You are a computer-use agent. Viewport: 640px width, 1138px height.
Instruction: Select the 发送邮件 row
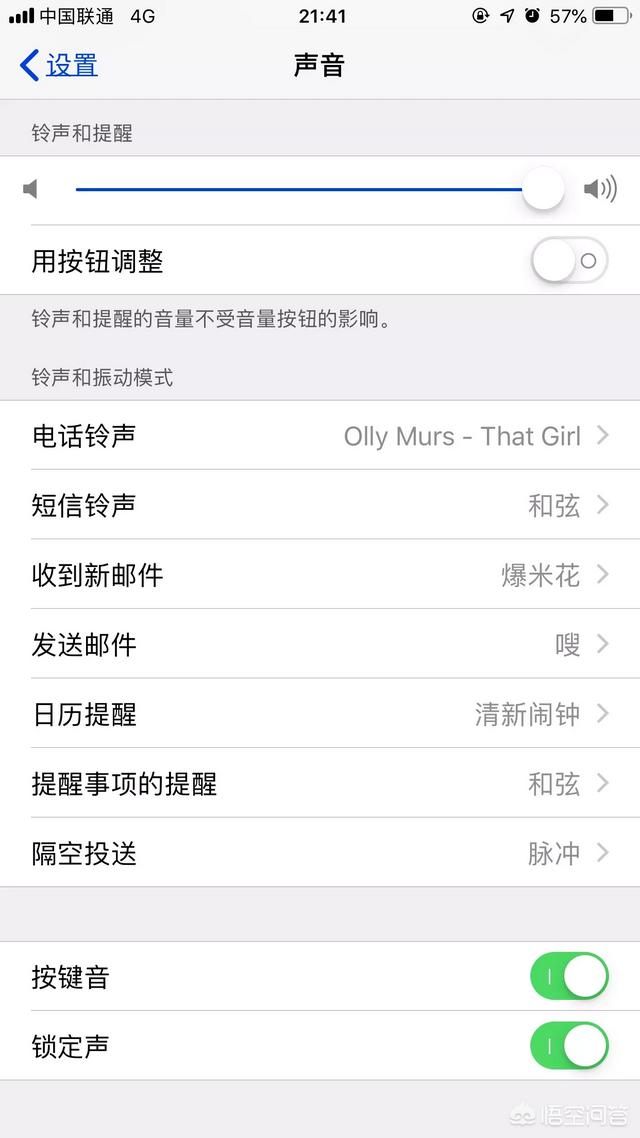(x=320, y=645)
